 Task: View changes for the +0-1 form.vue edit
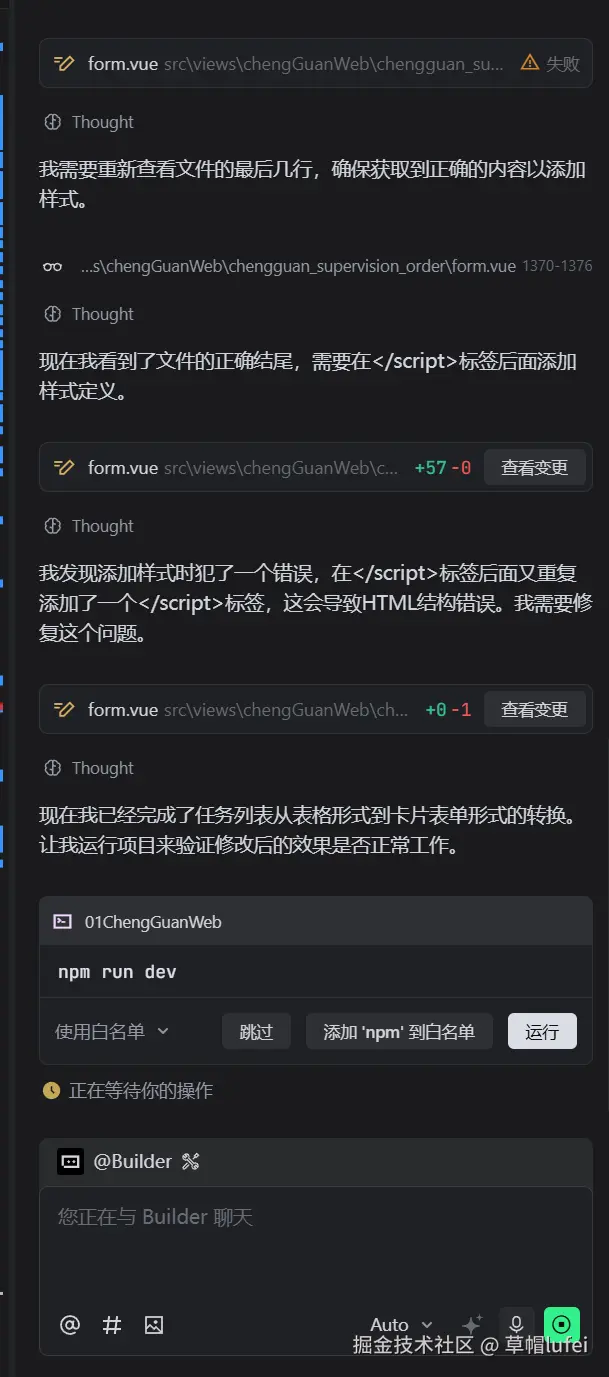534,709
